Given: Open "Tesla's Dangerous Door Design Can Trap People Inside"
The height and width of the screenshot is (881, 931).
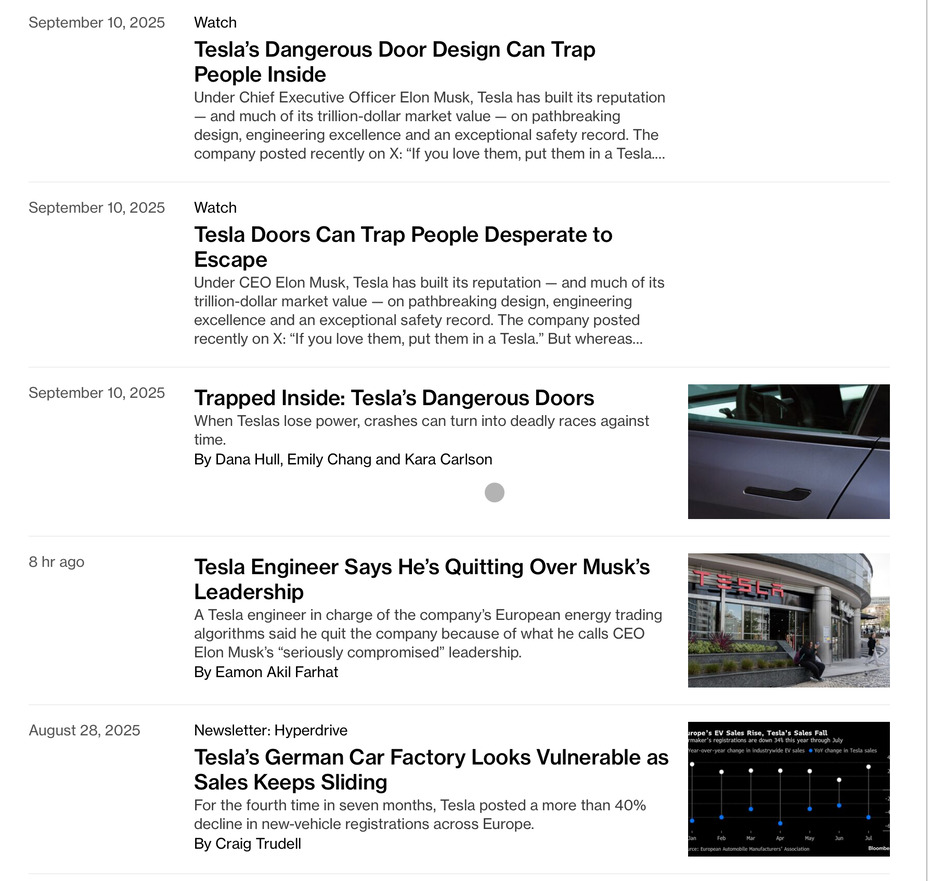Looking at the screenshot, I should point(394,62).
